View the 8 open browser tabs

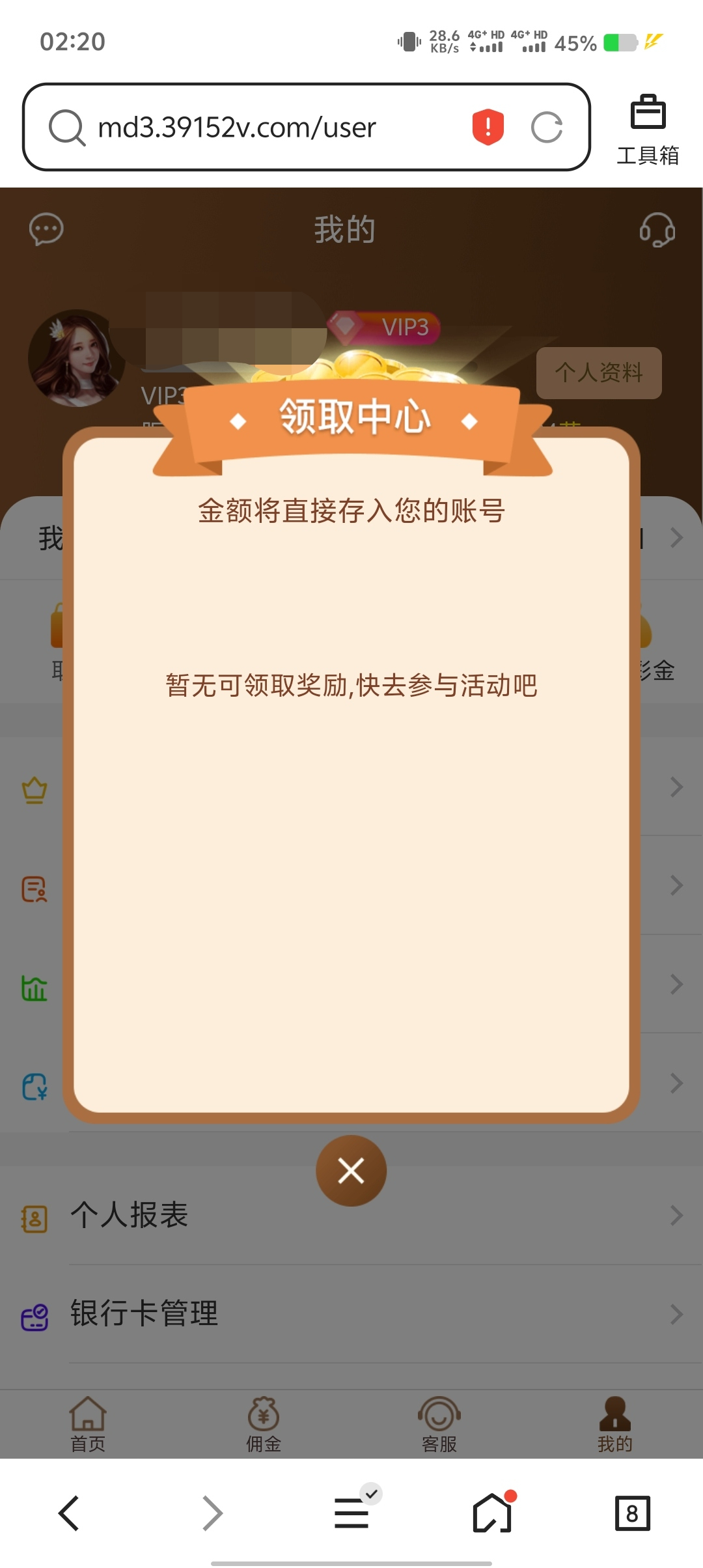[x=631, y=1512]
